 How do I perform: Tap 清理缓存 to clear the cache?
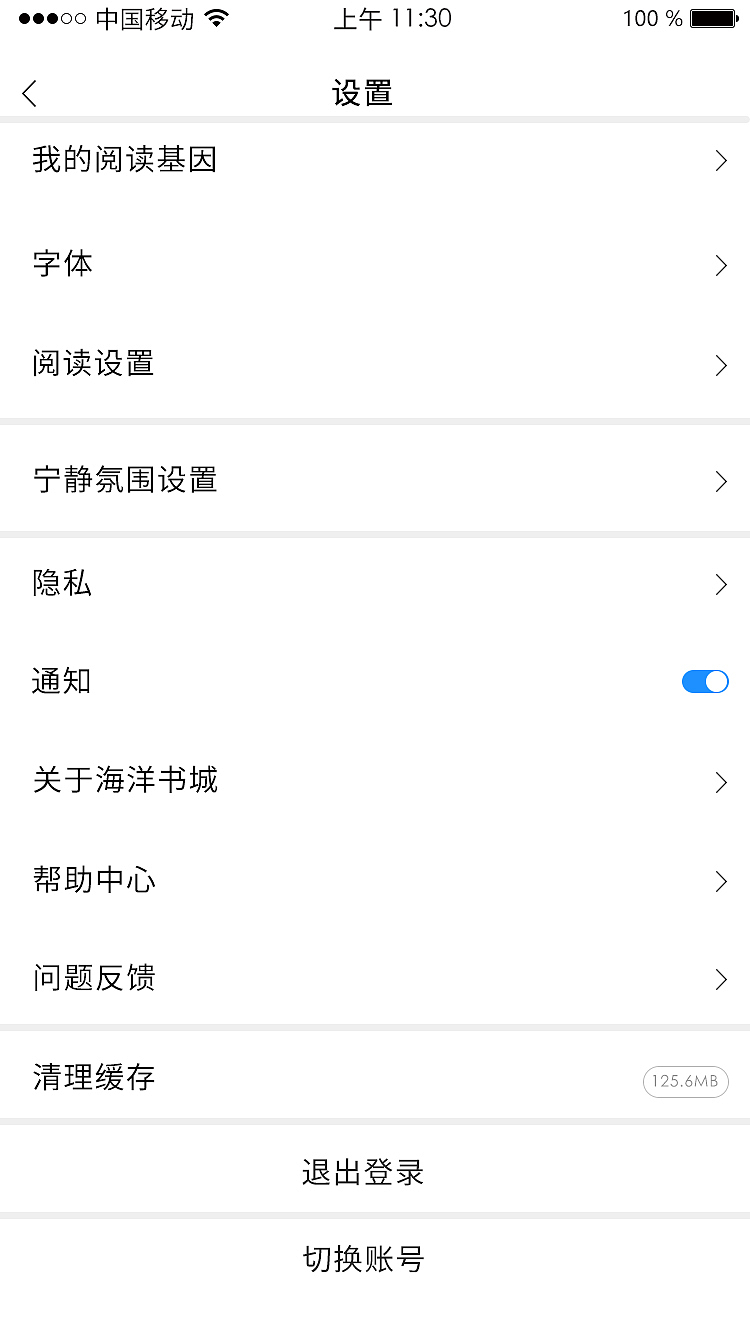[x=91, y=1078]
